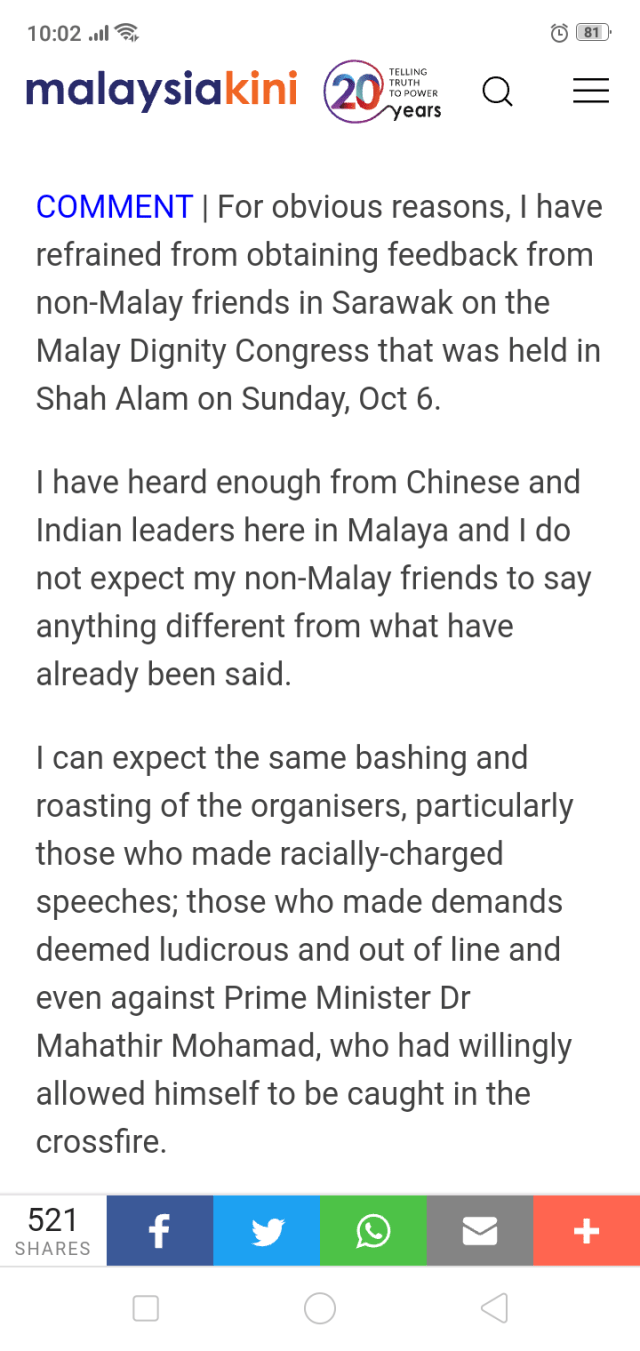Go to the system home screen
The width and height of the screenshot is (640, 1351).
pos(320,1308)
